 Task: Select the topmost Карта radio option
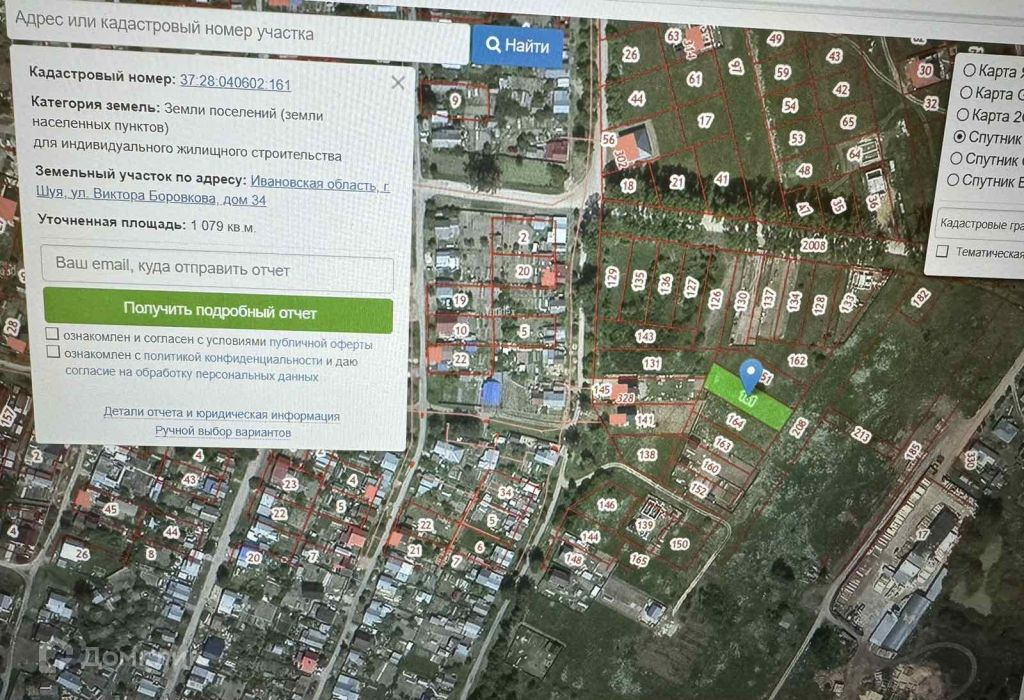point(969,70)
